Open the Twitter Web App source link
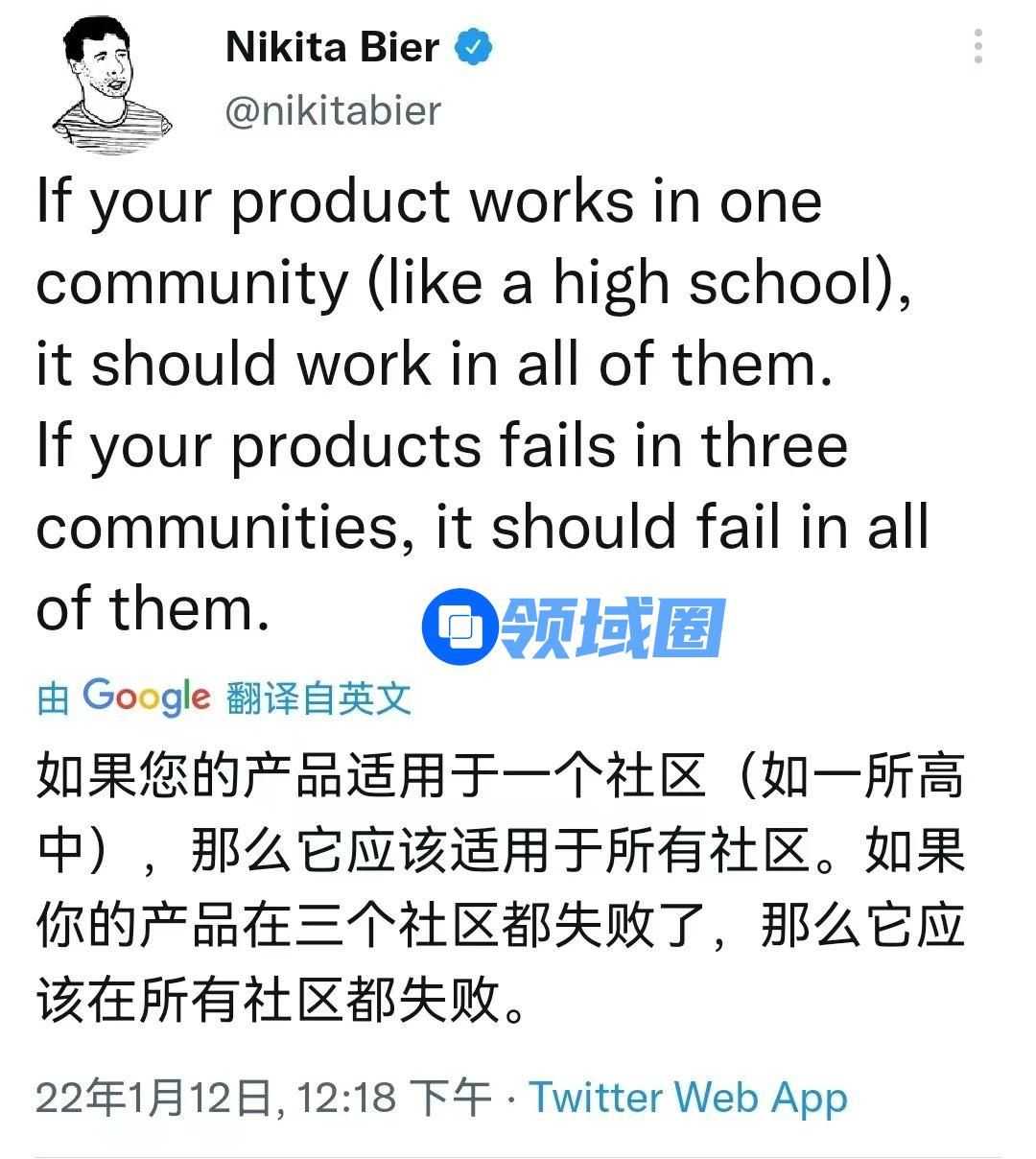The image size is (1036, 1159). click(689, 1097)
